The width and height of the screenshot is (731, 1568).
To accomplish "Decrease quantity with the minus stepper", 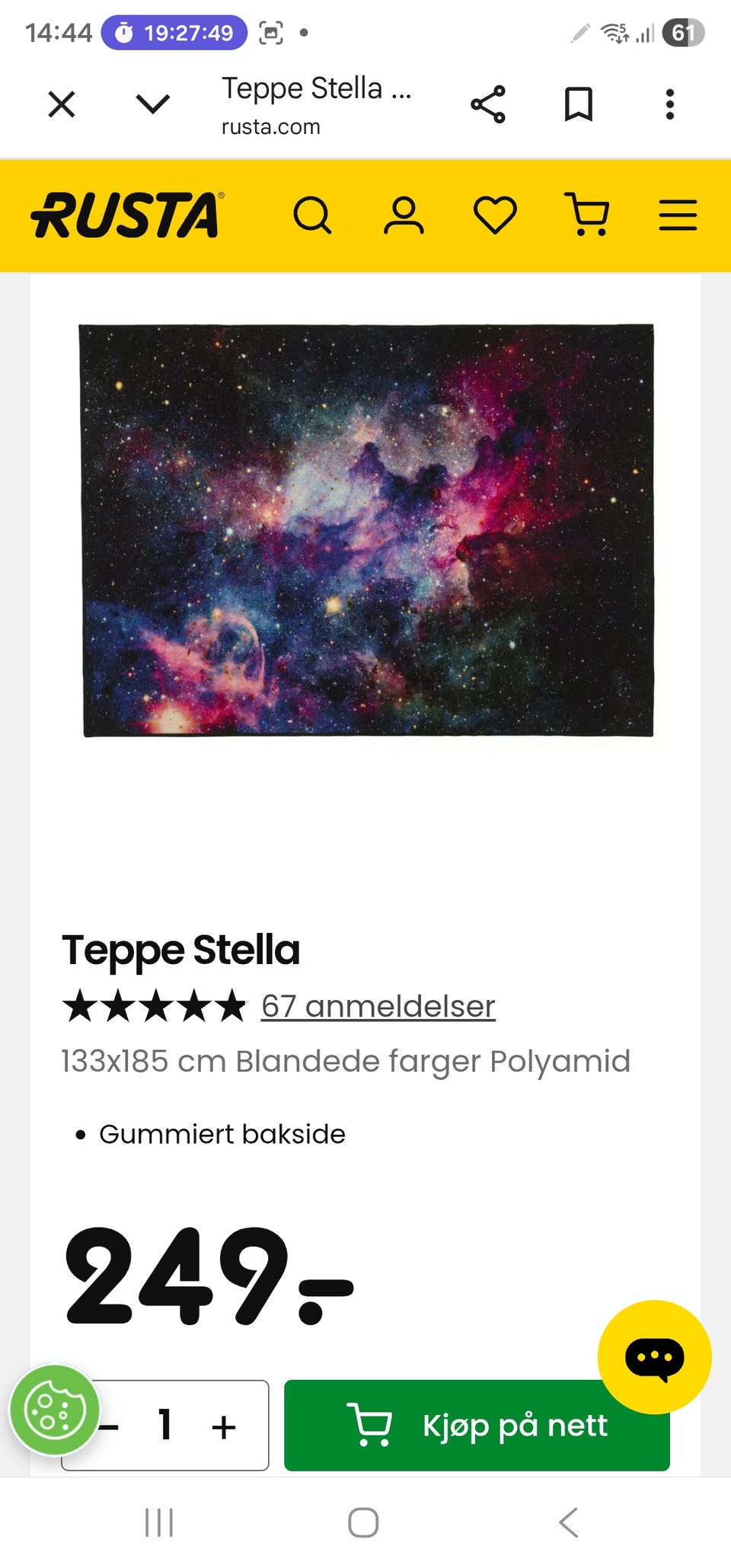I will (109, 1426).
